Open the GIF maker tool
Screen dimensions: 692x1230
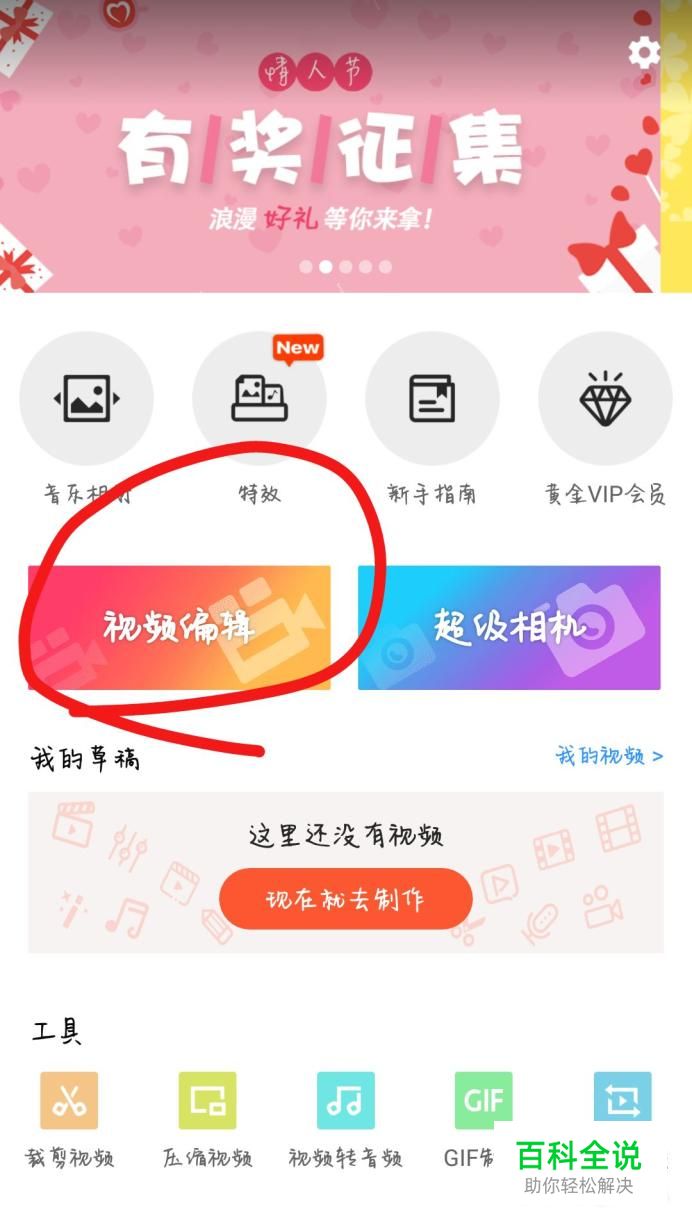click(x=483, y=1101)
